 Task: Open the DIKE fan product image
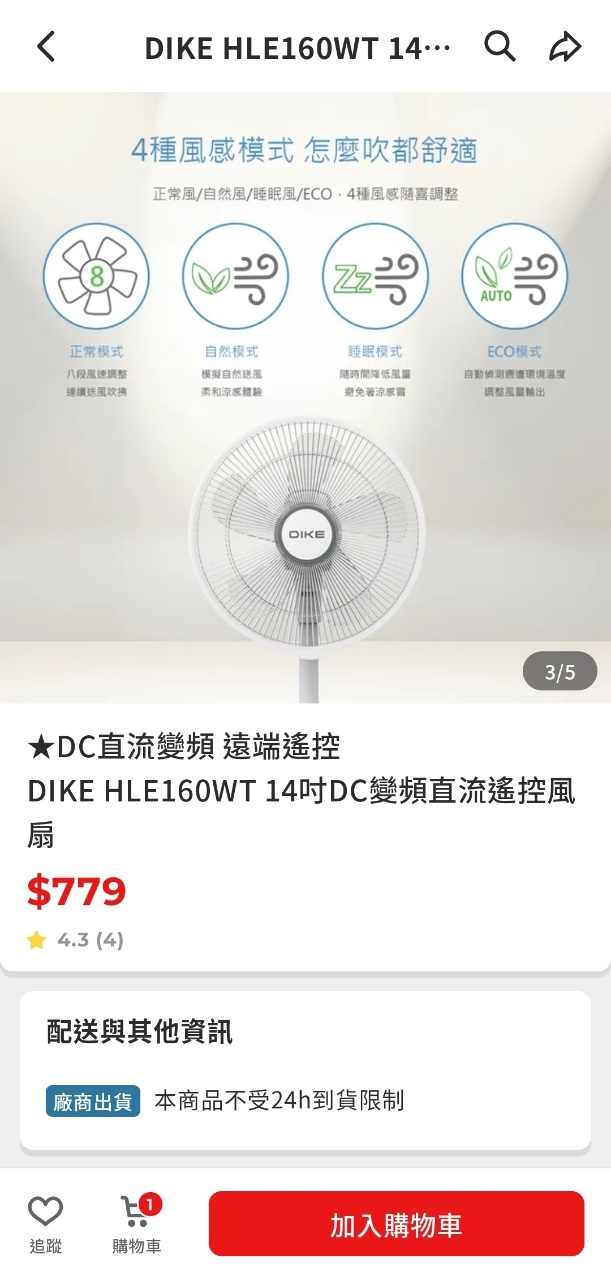305,398
